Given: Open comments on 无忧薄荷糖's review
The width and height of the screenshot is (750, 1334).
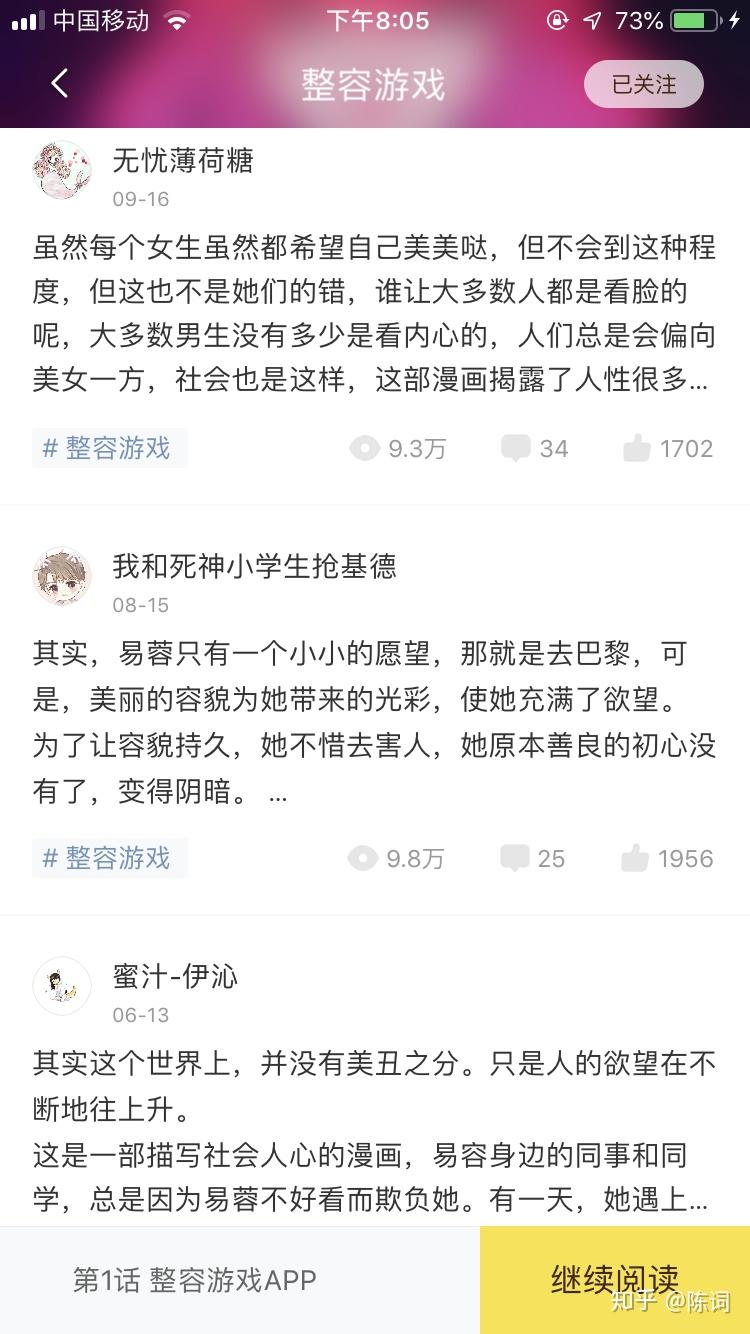Looking at the screenshot, I should click(535, 449).
